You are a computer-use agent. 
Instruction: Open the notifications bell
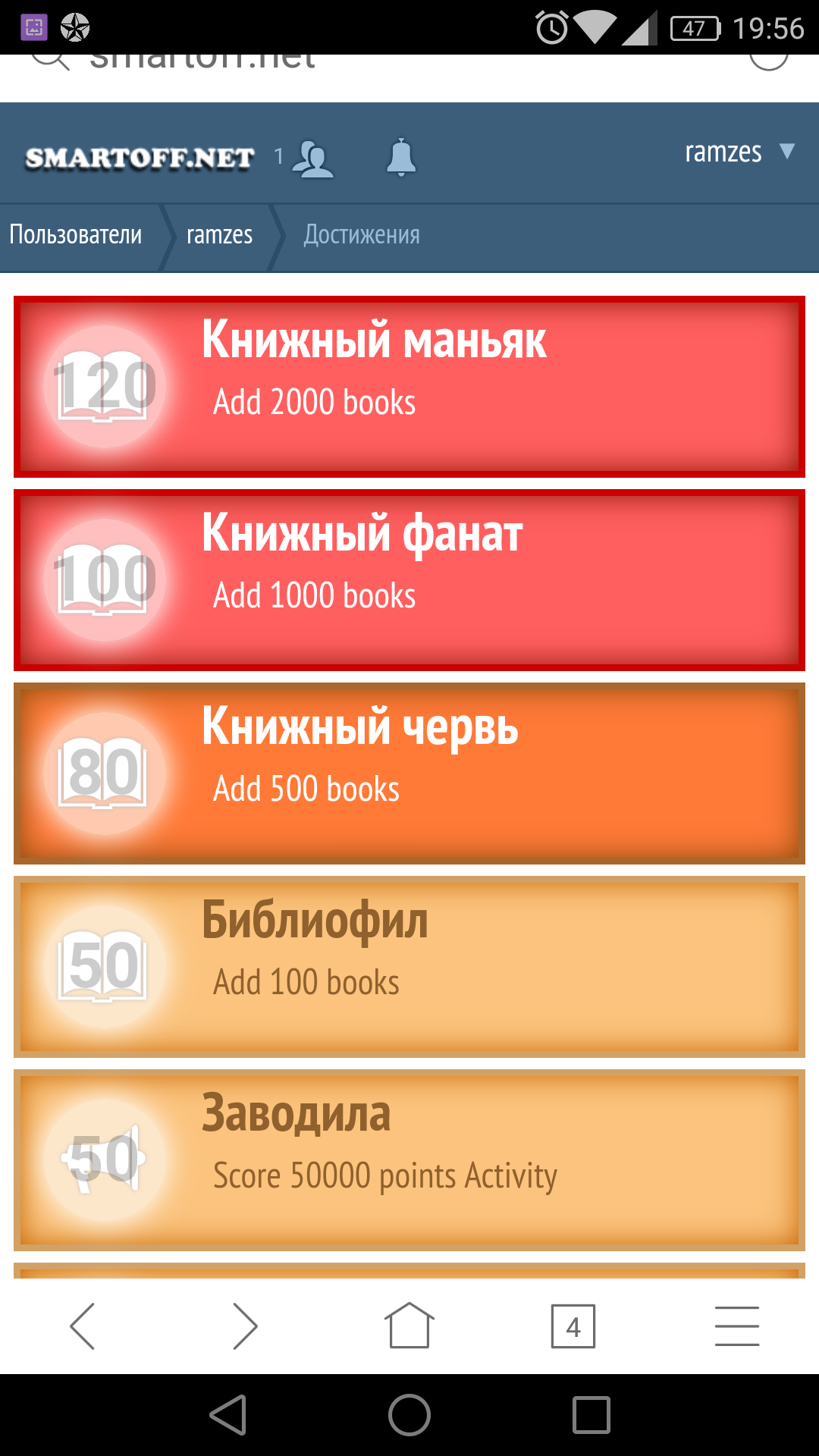pyautogui.click(x=400, y=158)
